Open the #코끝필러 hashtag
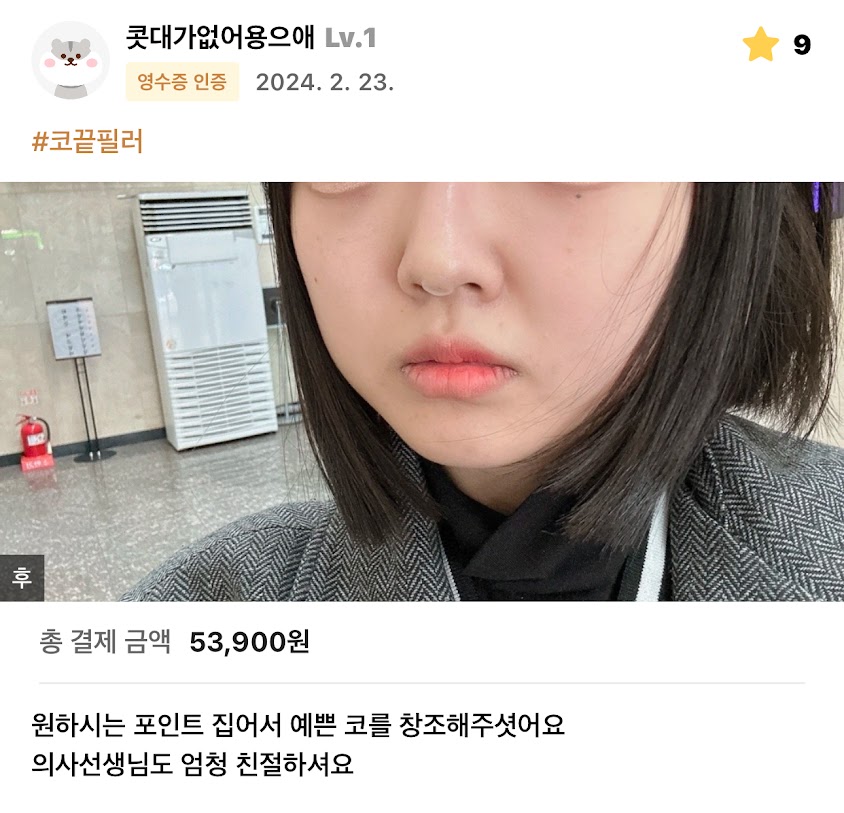This screenshot has width=844, height=813. pos(88,141)
